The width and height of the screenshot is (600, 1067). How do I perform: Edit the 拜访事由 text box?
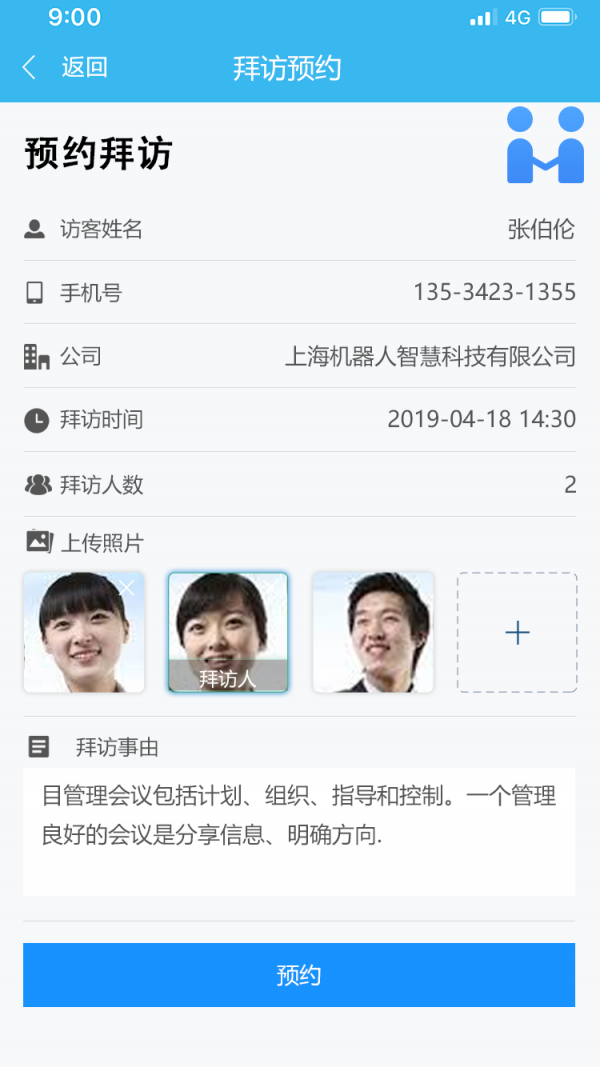[x=298, y=830]
